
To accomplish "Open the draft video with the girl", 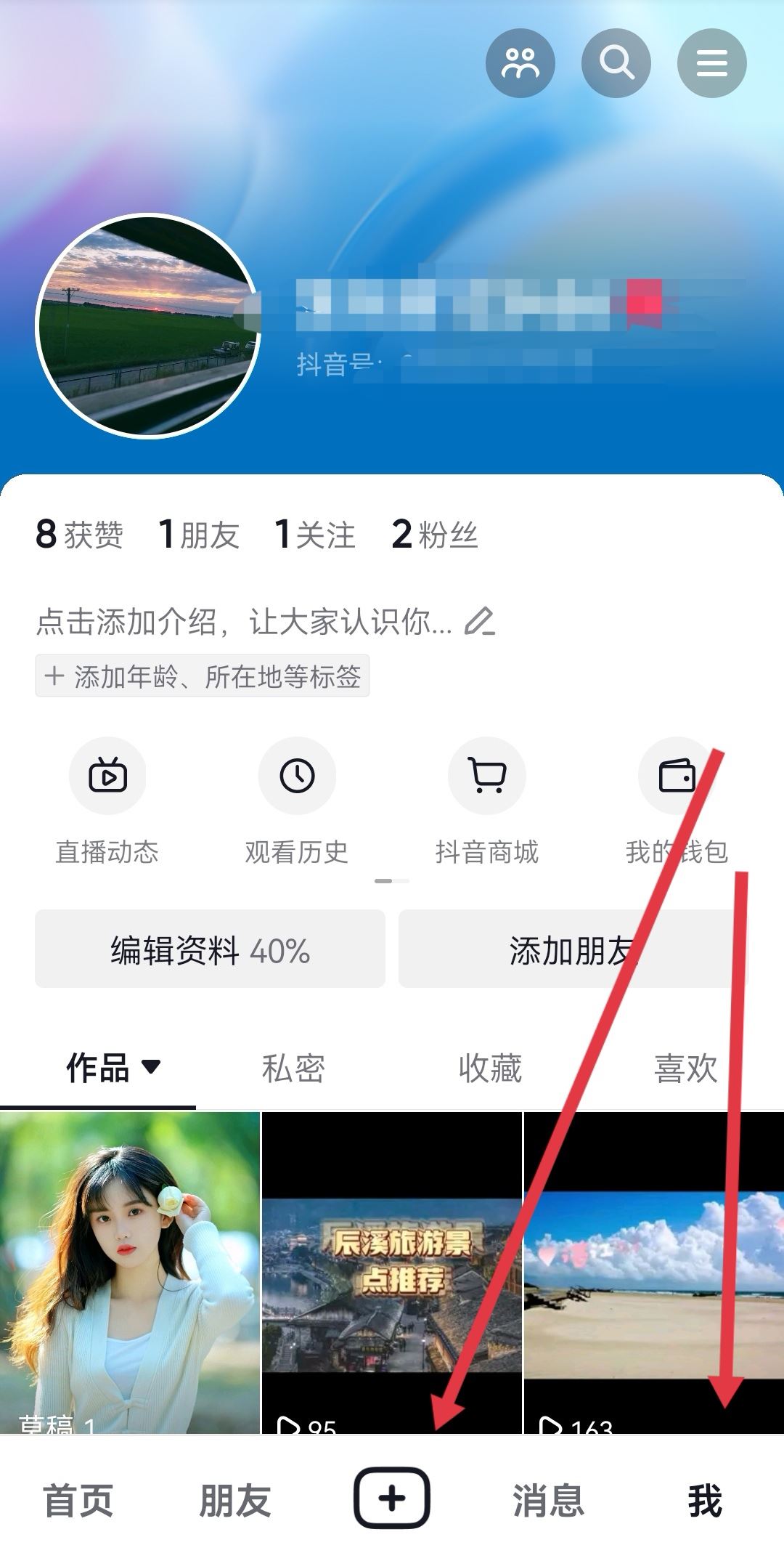I will (x=129, y=1273).
